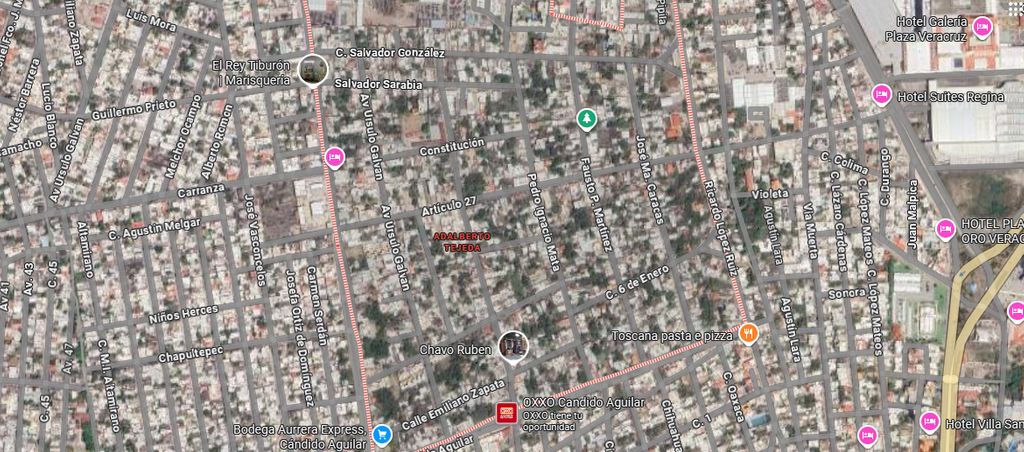Image resolution: width=1024 pixels, height=452 pixels.
Task: Tap the Hotel Suites Regina pin
Action: [881, 94]
